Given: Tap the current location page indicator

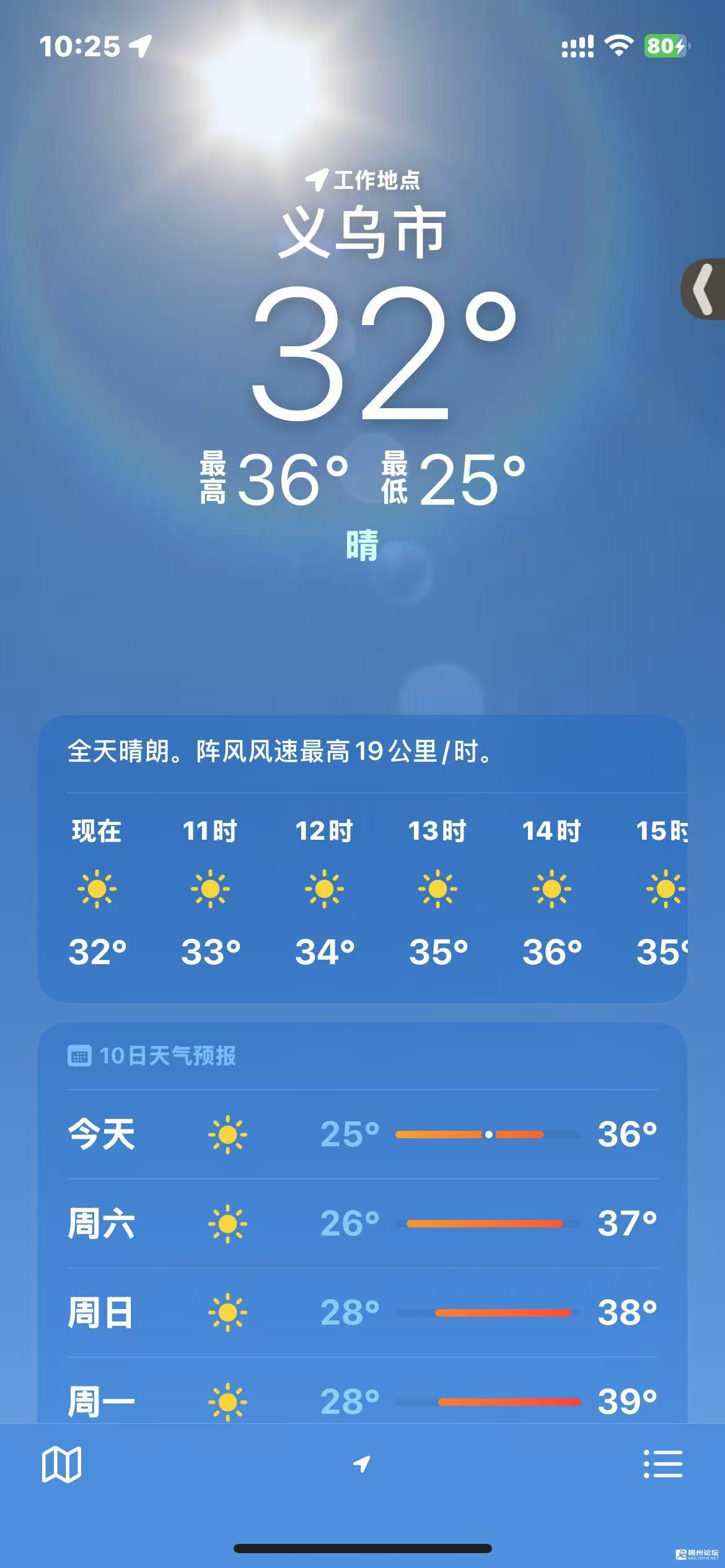Looking at the screenshot, I should click(x=362, y=1464).
